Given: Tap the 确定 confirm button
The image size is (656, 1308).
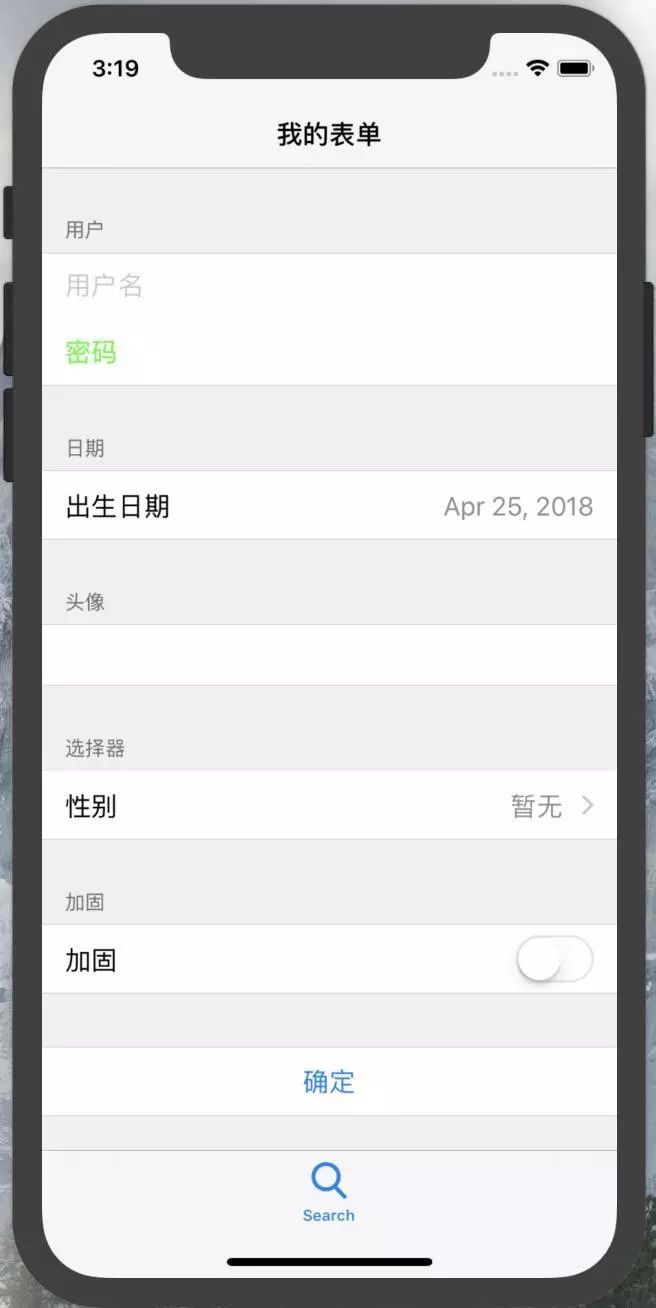Looking at the screenshot, I should tap(328, 1082).
